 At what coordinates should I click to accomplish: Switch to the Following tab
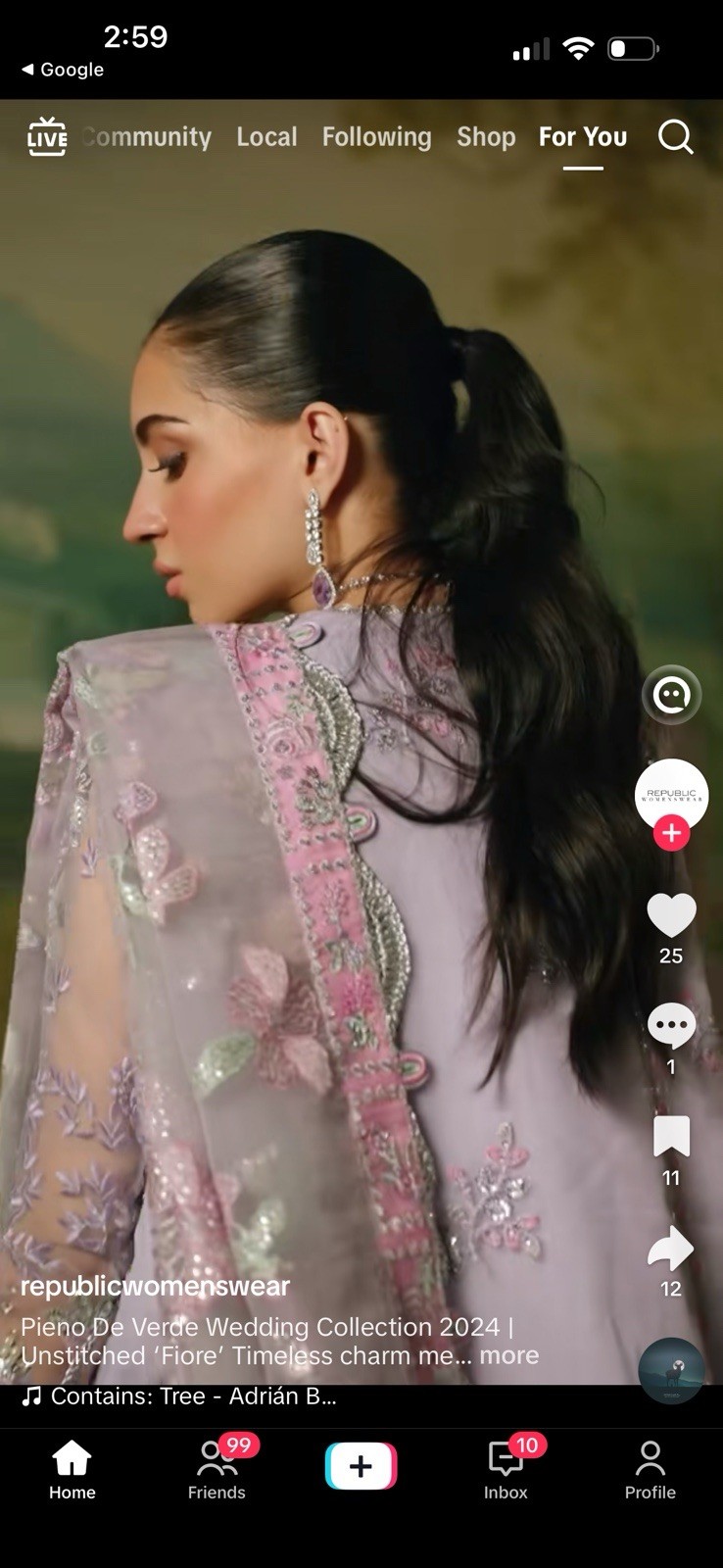pos(377,137)
